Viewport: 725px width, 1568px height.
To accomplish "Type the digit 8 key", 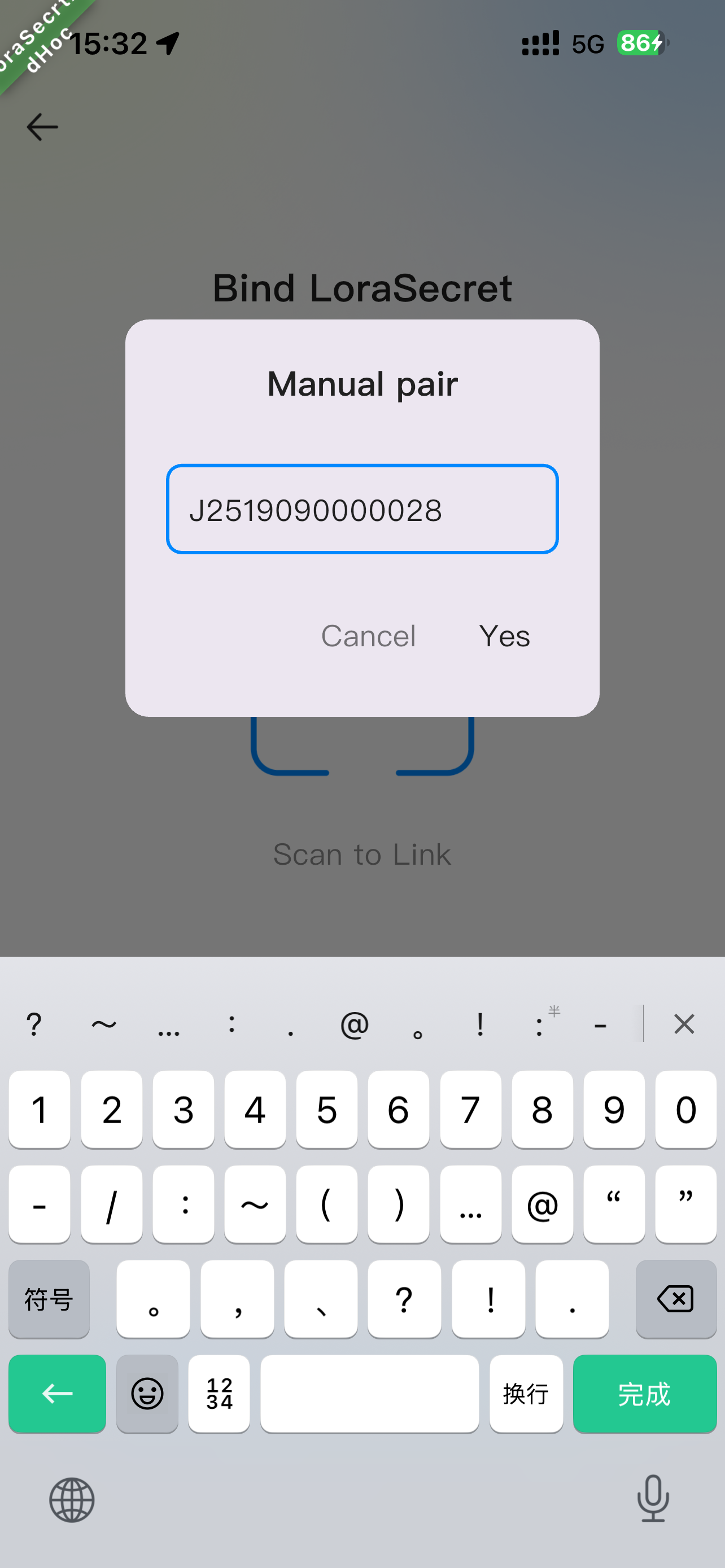I will tap(541, 1109).
